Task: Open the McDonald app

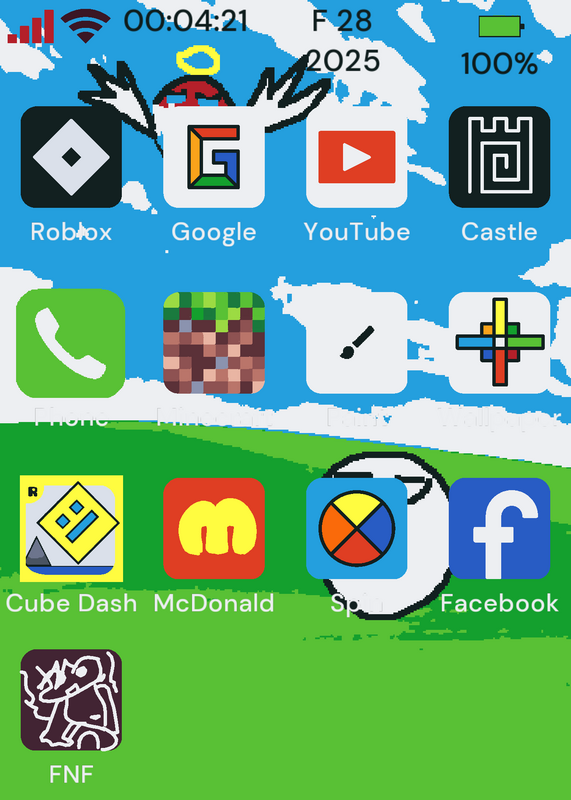Action: point(214,529)
